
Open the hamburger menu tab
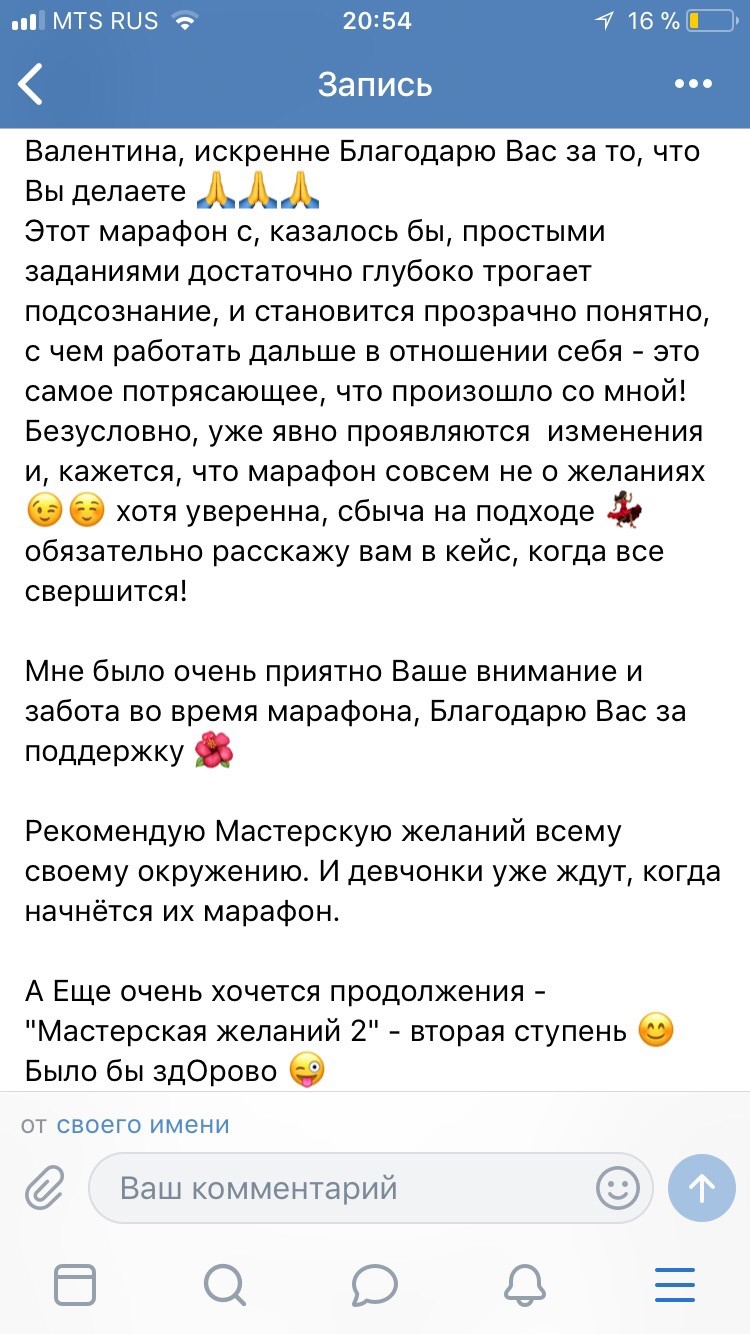tap(674, 1284)
